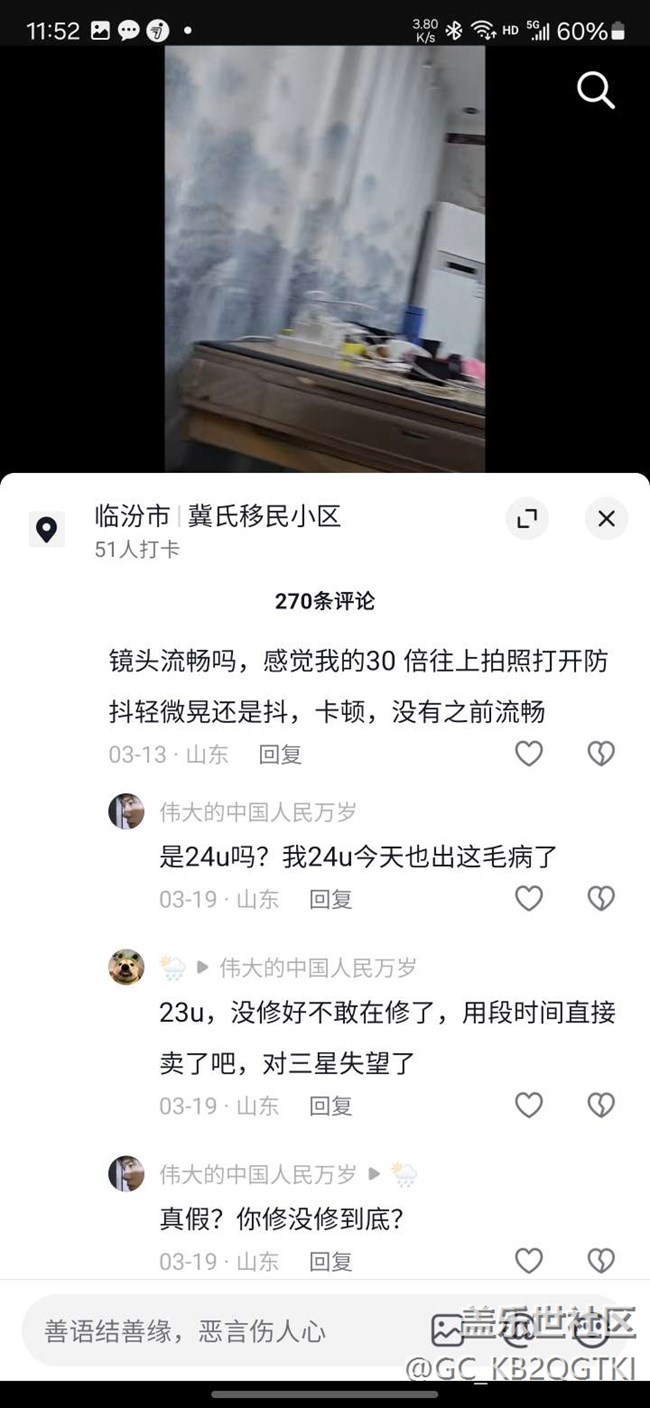Like the comment about 对三星失望了

(x=528, y=1105)
